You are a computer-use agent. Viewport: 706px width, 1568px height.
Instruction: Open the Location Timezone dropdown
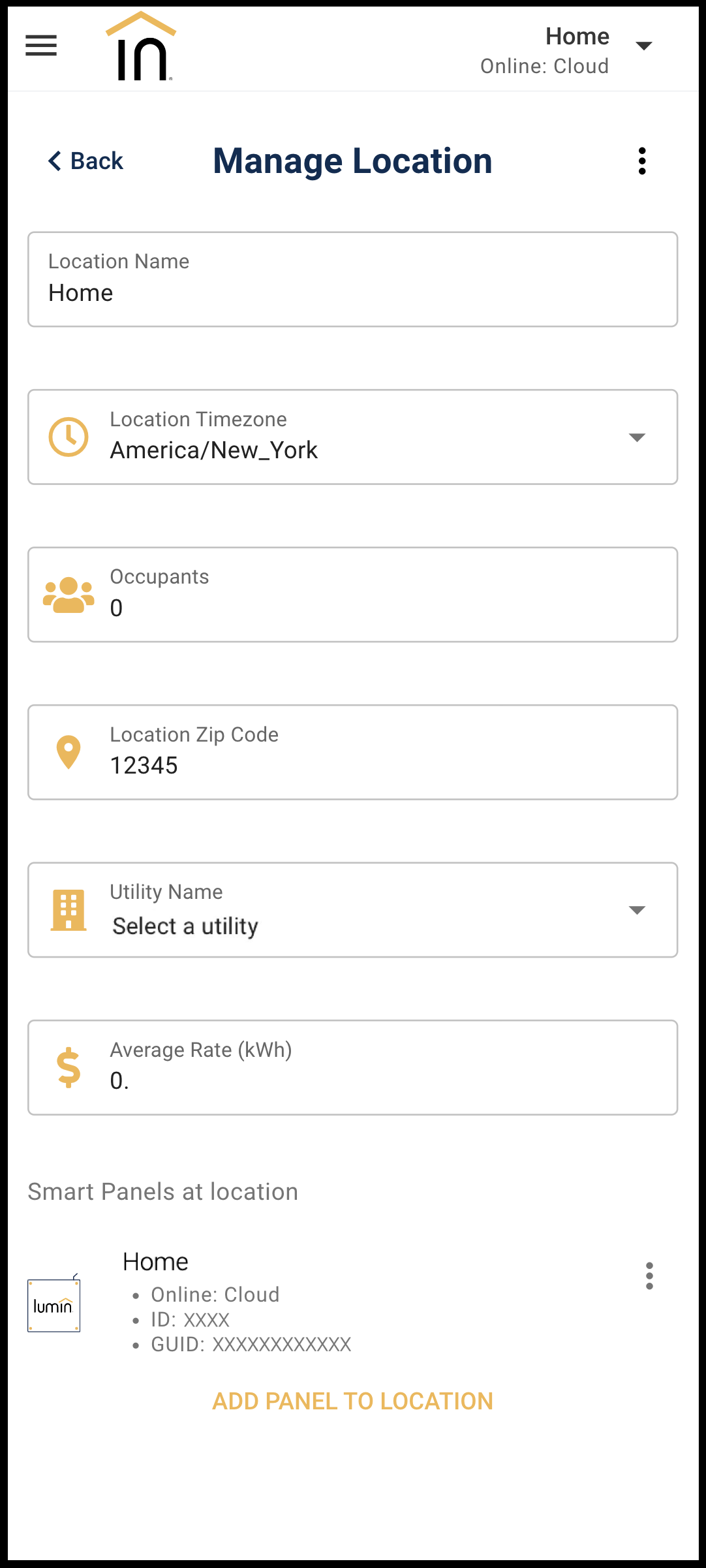[352, 437]
